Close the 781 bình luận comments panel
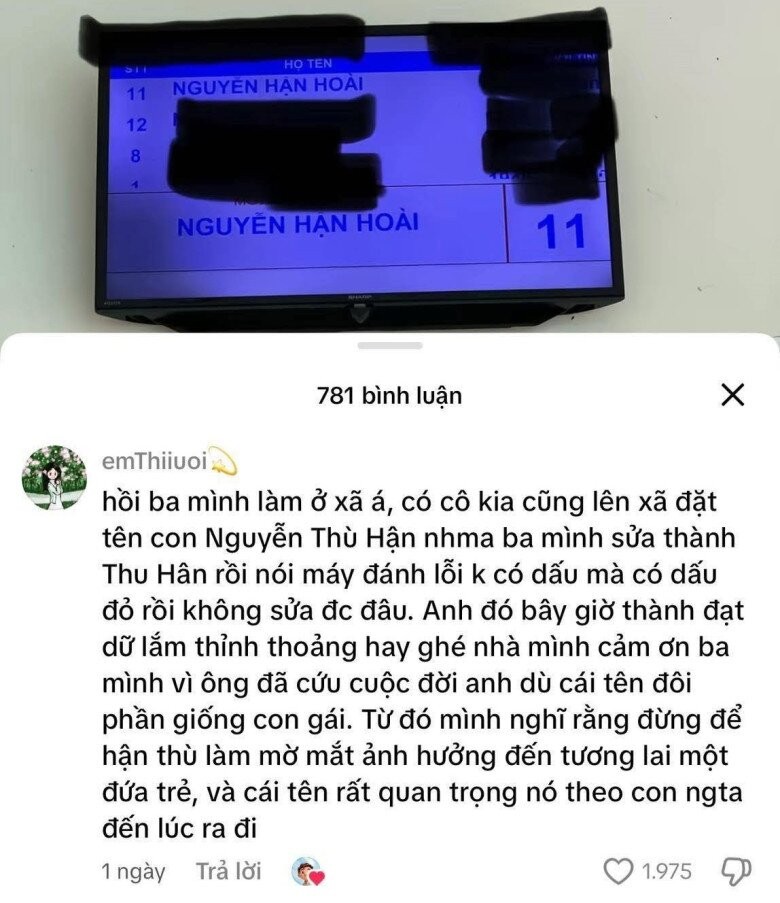 732,395
